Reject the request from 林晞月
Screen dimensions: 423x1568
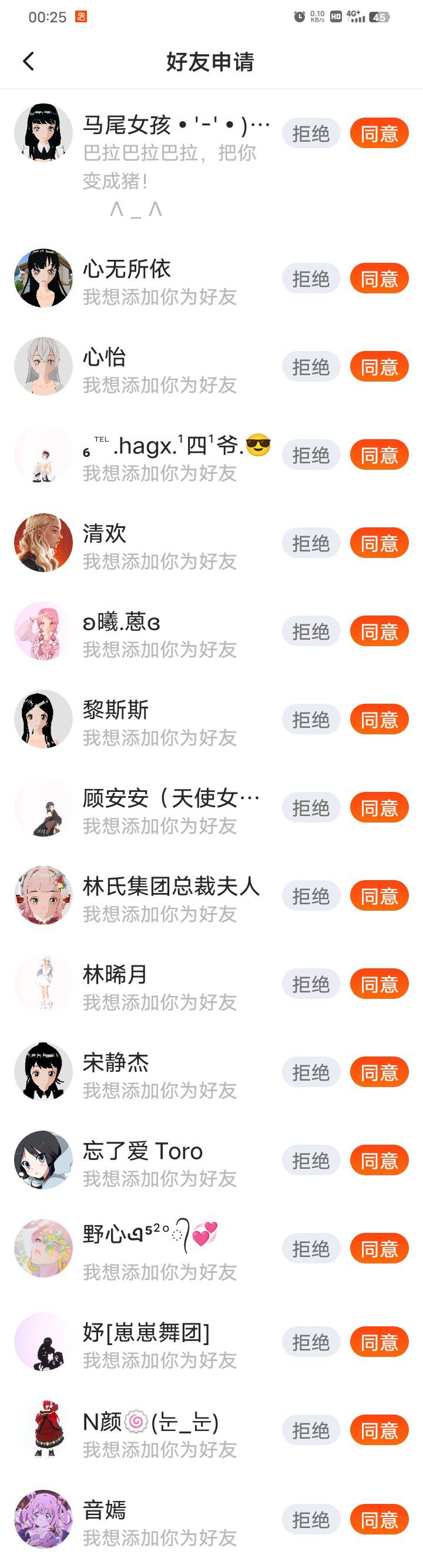click(310, 984)
